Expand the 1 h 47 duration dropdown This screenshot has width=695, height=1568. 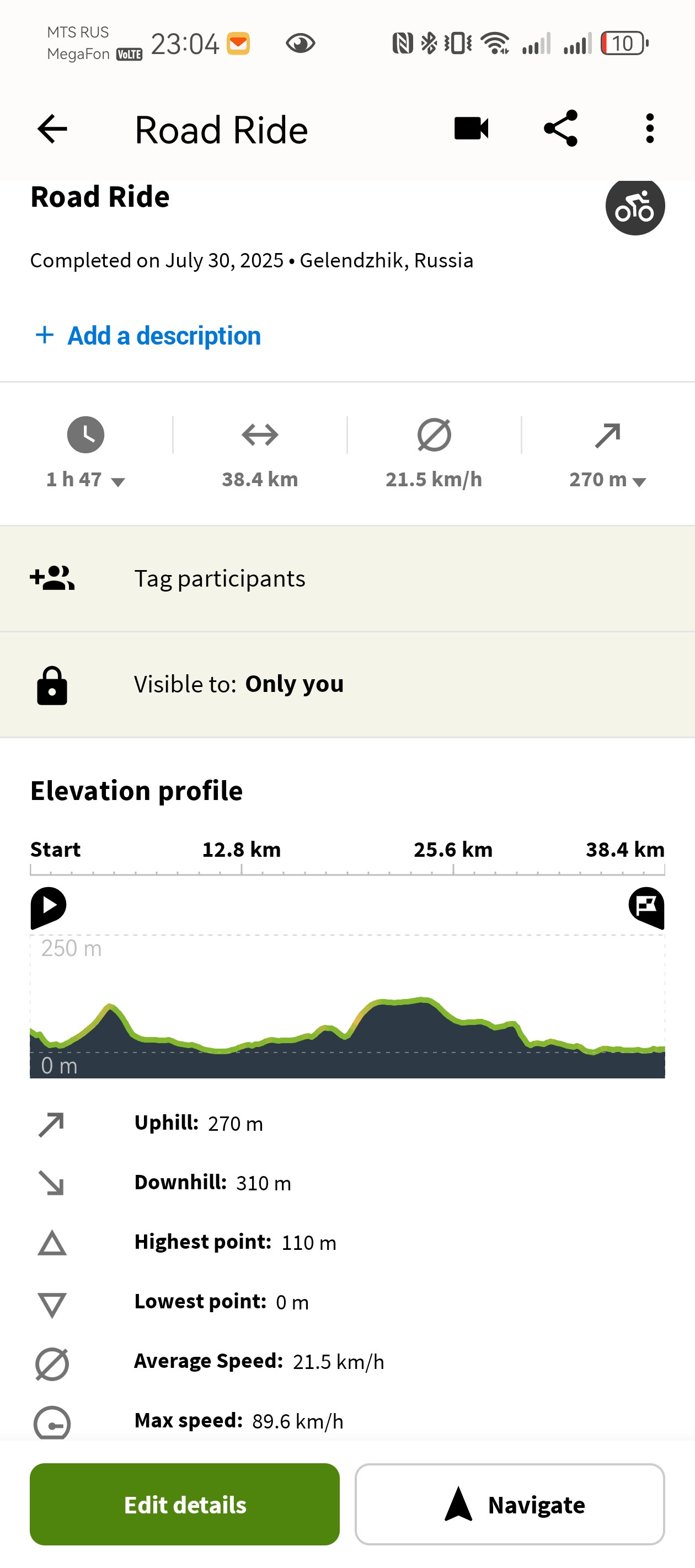click(86, 480)
